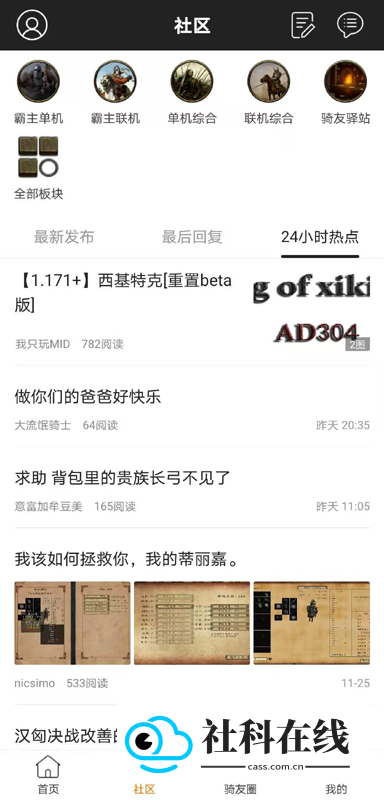Open the 联机综合 board
Image resolution: width=384 pixels, height=800 pixels.
(x=269, y=93)
